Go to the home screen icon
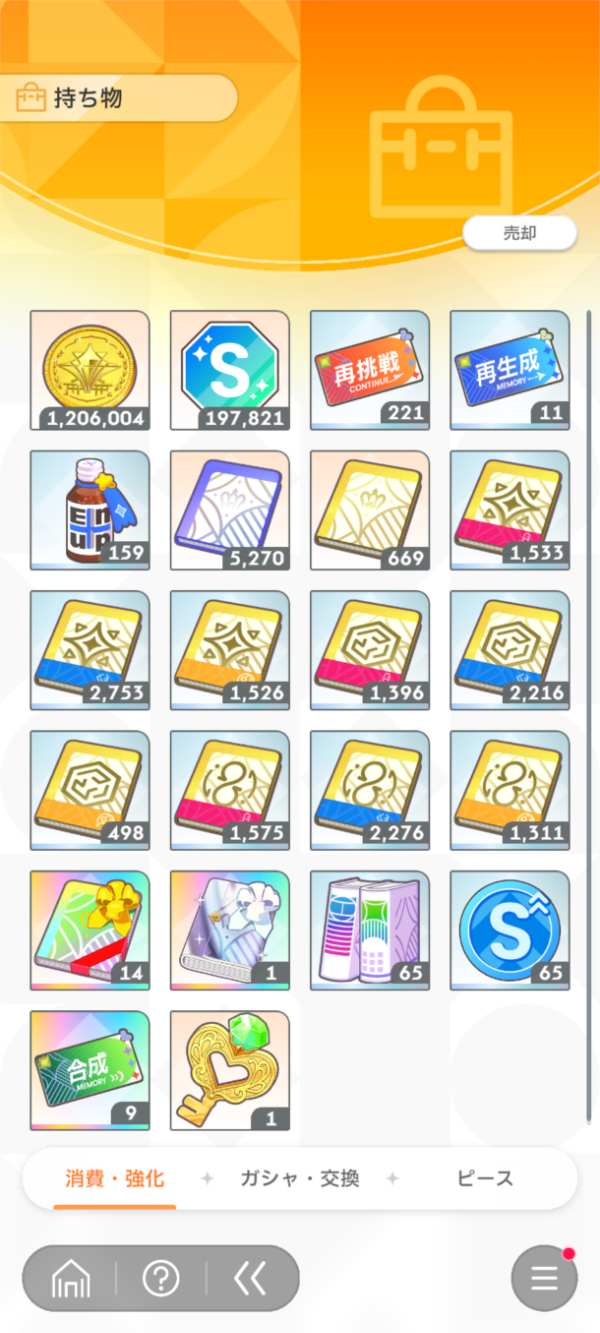The height and width of the screenshot is (1333, 600). pos(70,1278)
